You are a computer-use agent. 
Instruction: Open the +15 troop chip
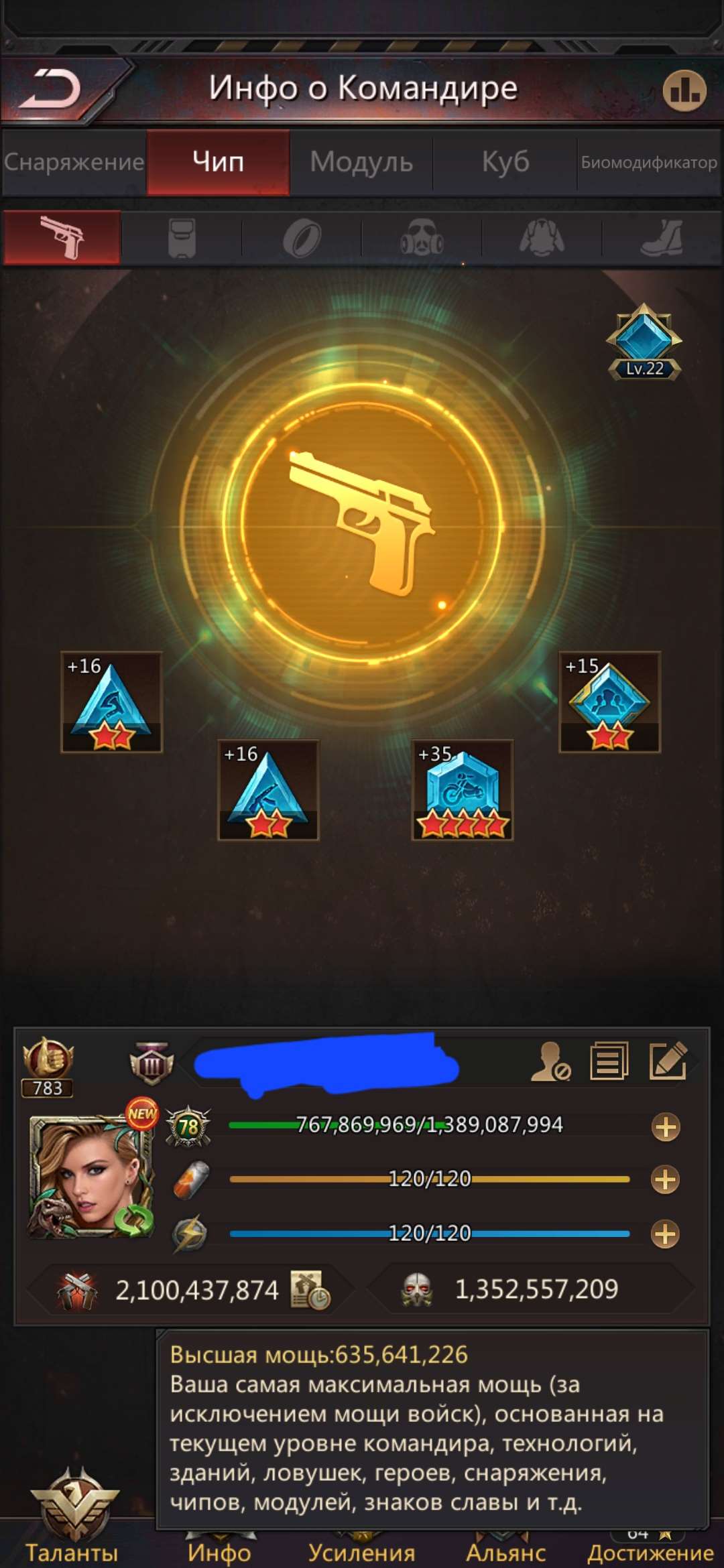tap(610, 702)
